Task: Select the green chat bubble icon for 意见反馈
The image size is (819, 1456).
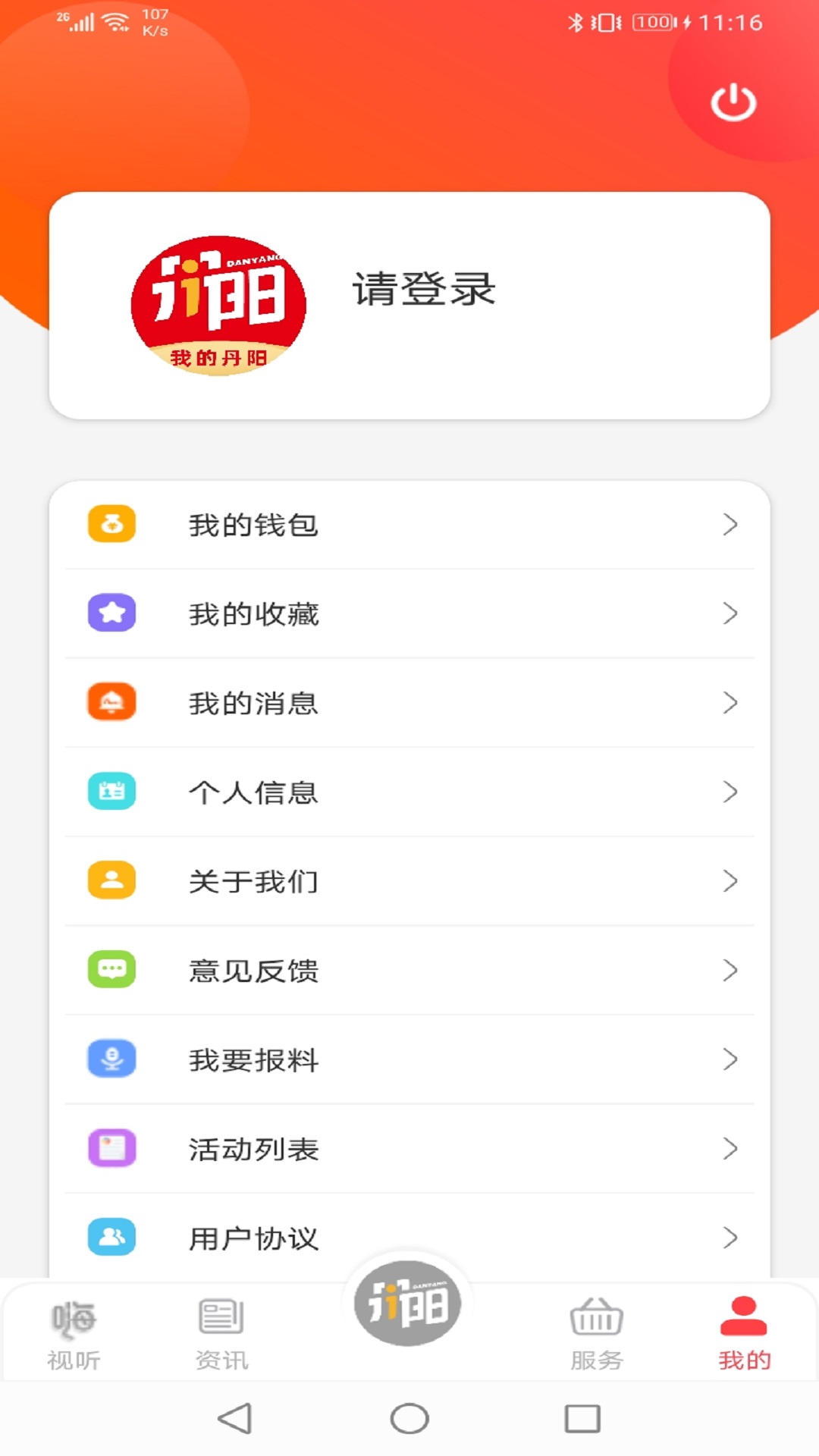Action: tap(111, 971)
